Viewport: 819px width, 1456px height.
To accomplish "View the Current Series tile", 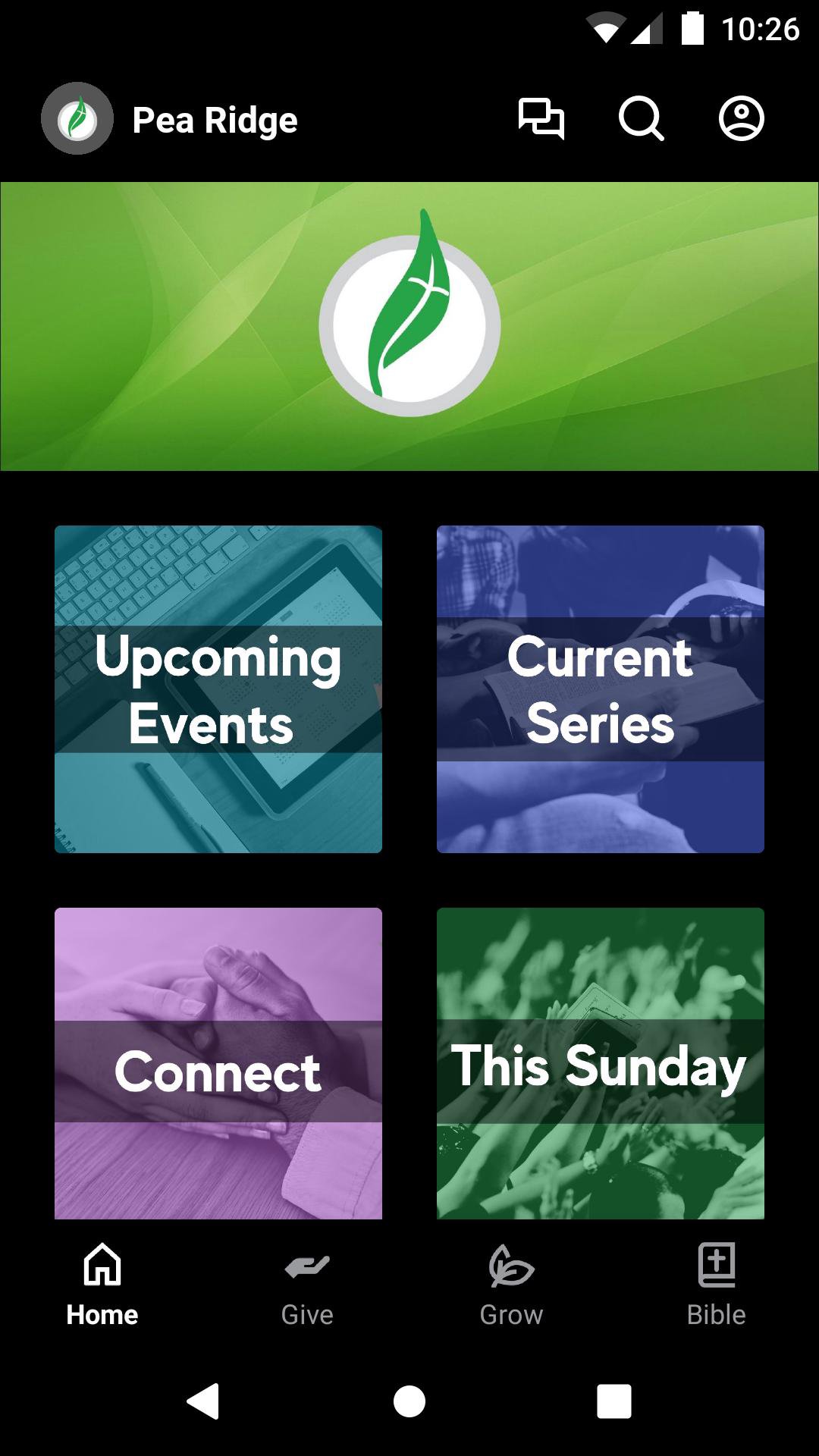I will pyautogui.click(x=600, y=689).
